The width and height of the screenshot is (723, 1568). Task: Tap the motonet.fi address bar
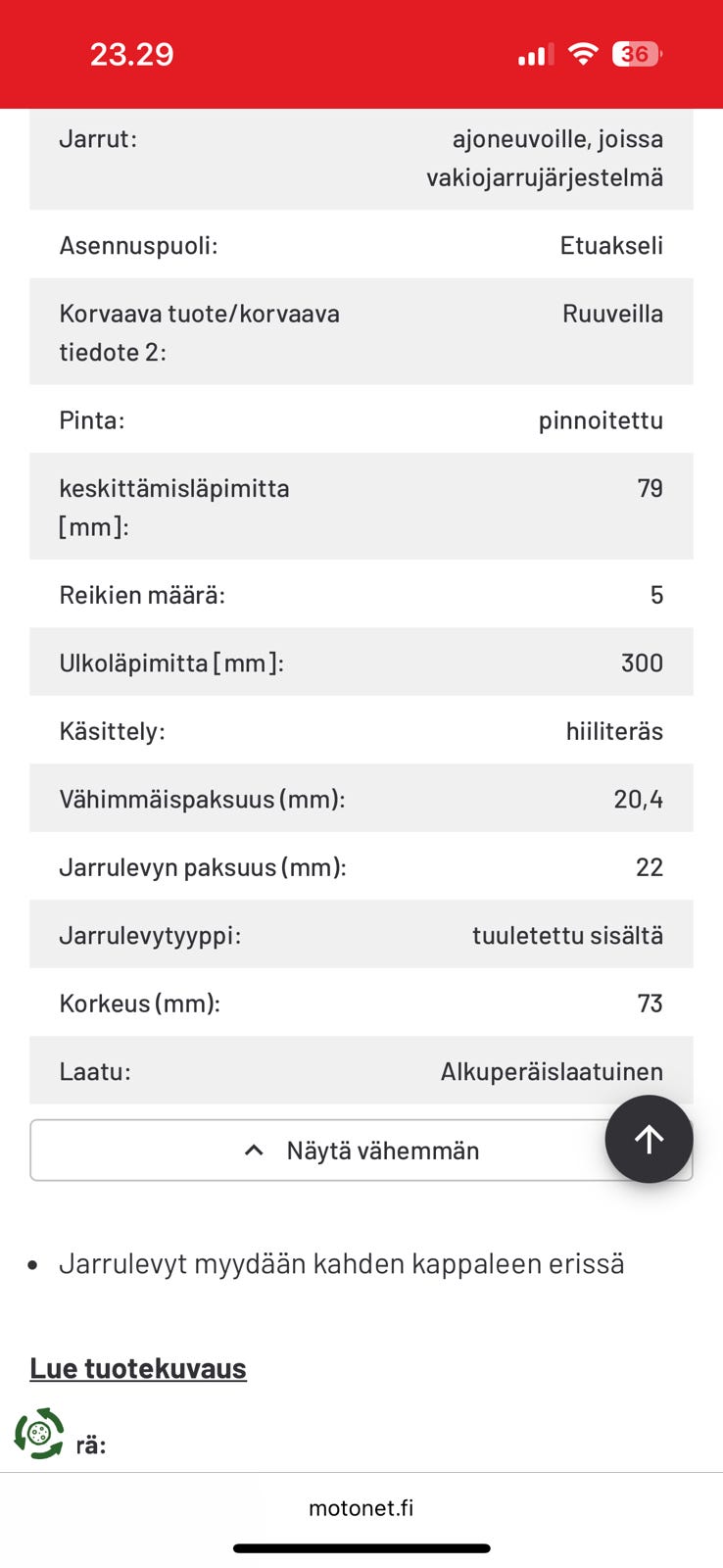tap(361, 1507)
